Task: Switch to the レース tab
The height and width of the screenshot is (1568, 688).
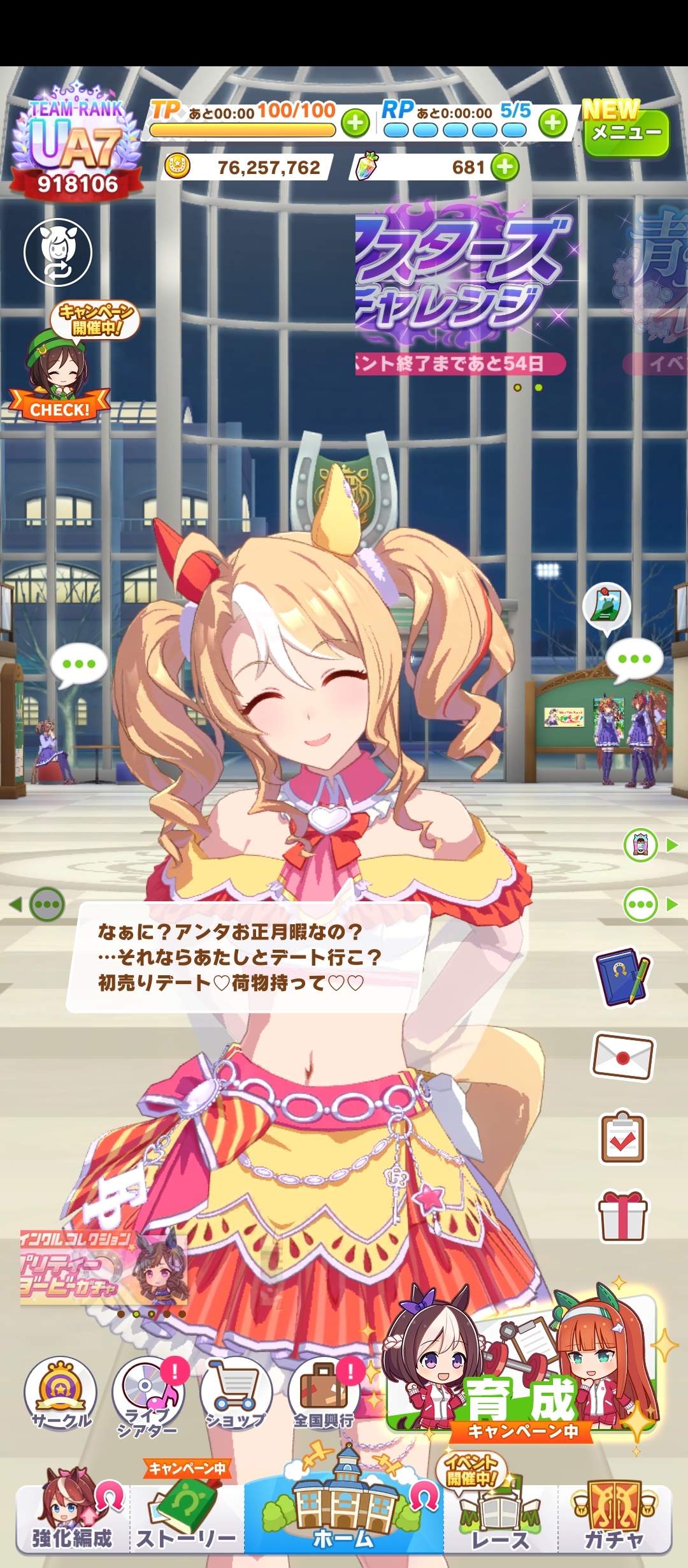Action: coord(500,1520)
